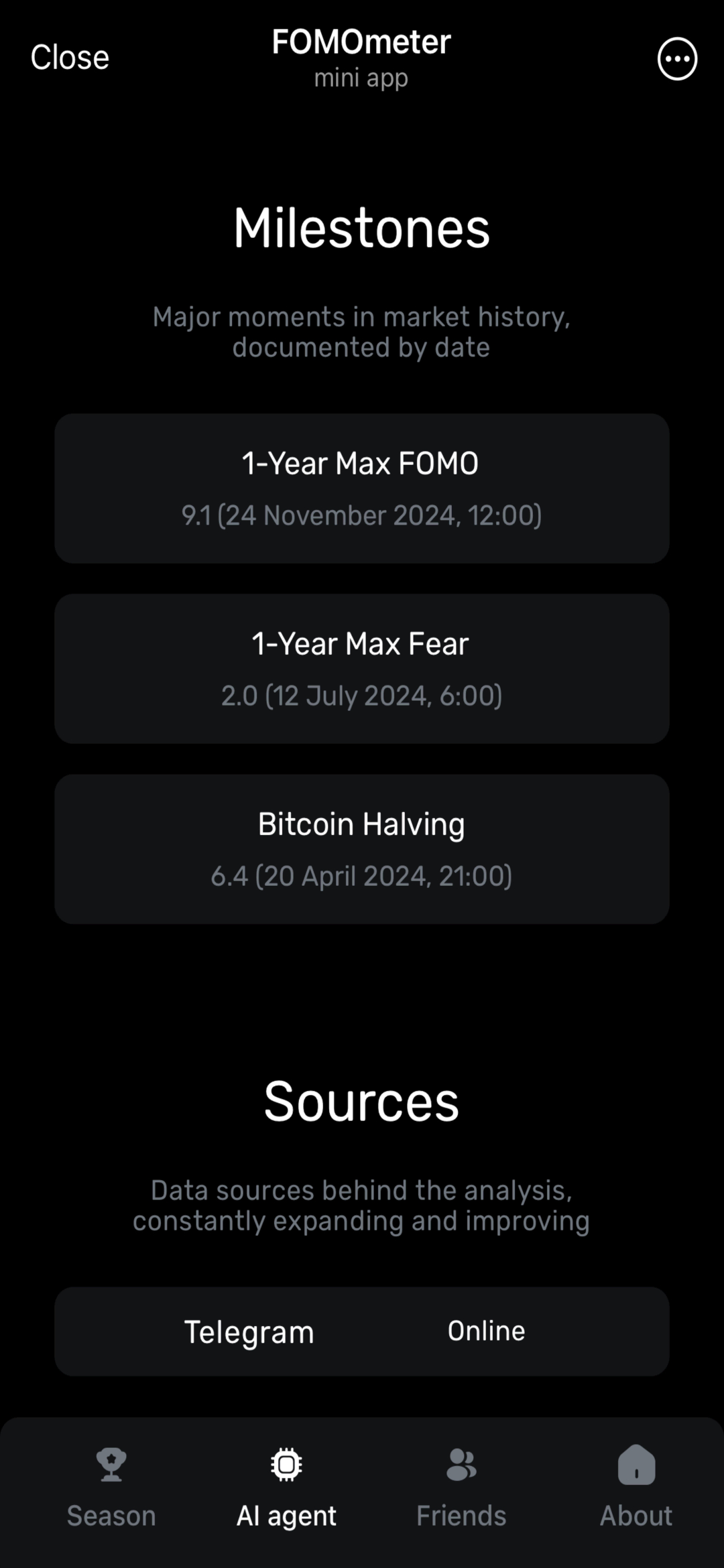Image resolution: width=724 pixels, height=1568 pixels.
Task: Tap the Telegram source row
Action: click(361, 1331)
